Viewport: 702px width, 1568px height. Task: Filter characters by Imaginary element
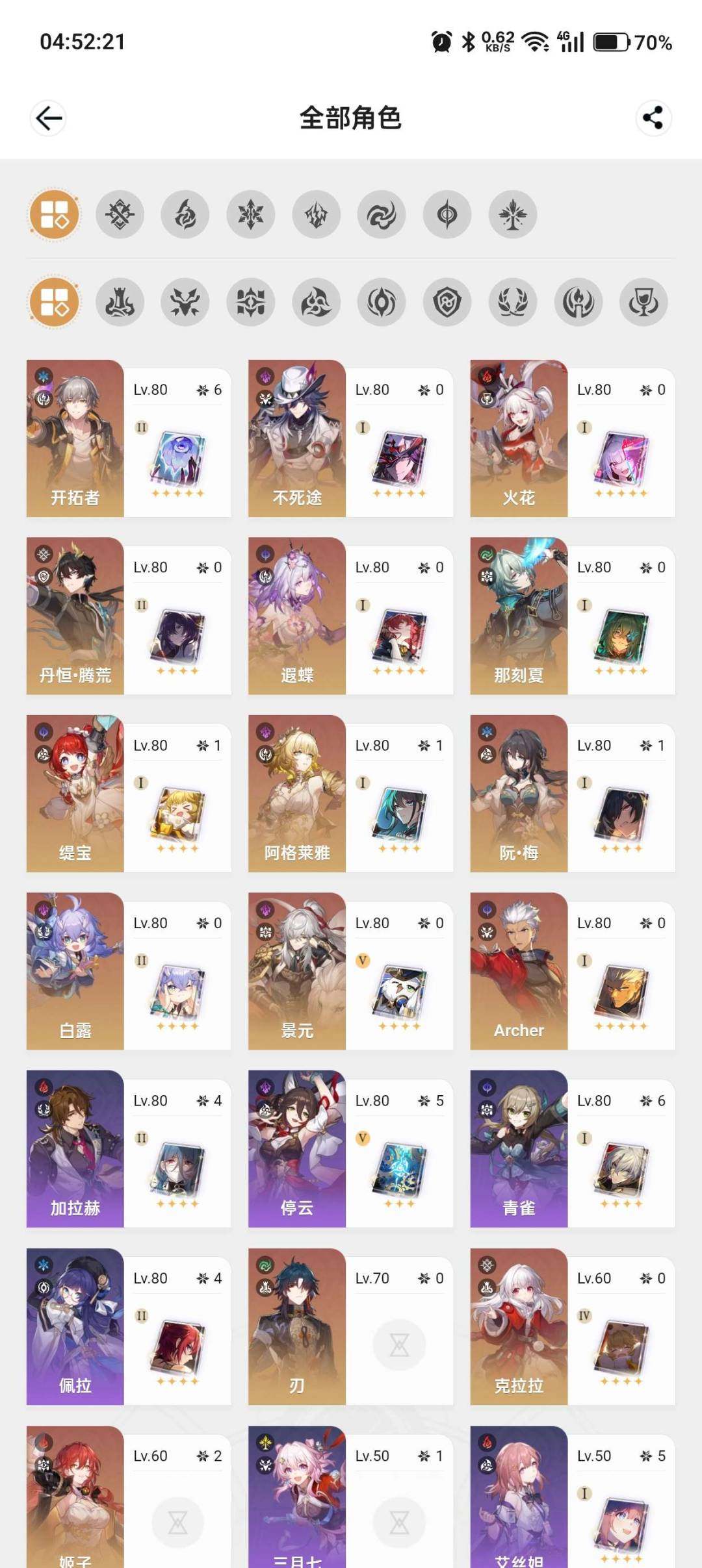[x=513, y=214]
